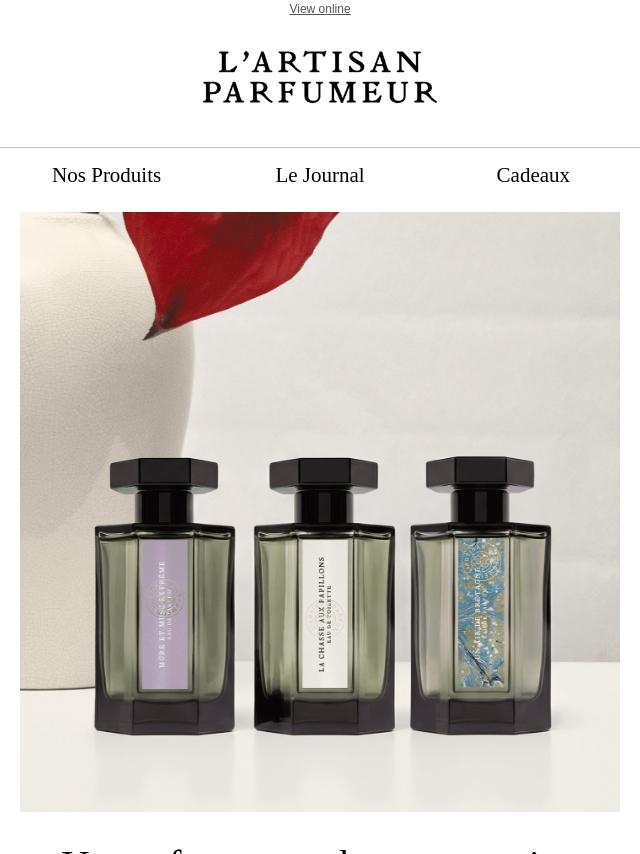Tap the L'Artisan Parfumeur logo header
This screenshot has width=640, height=854.
[x=320, y=77]
